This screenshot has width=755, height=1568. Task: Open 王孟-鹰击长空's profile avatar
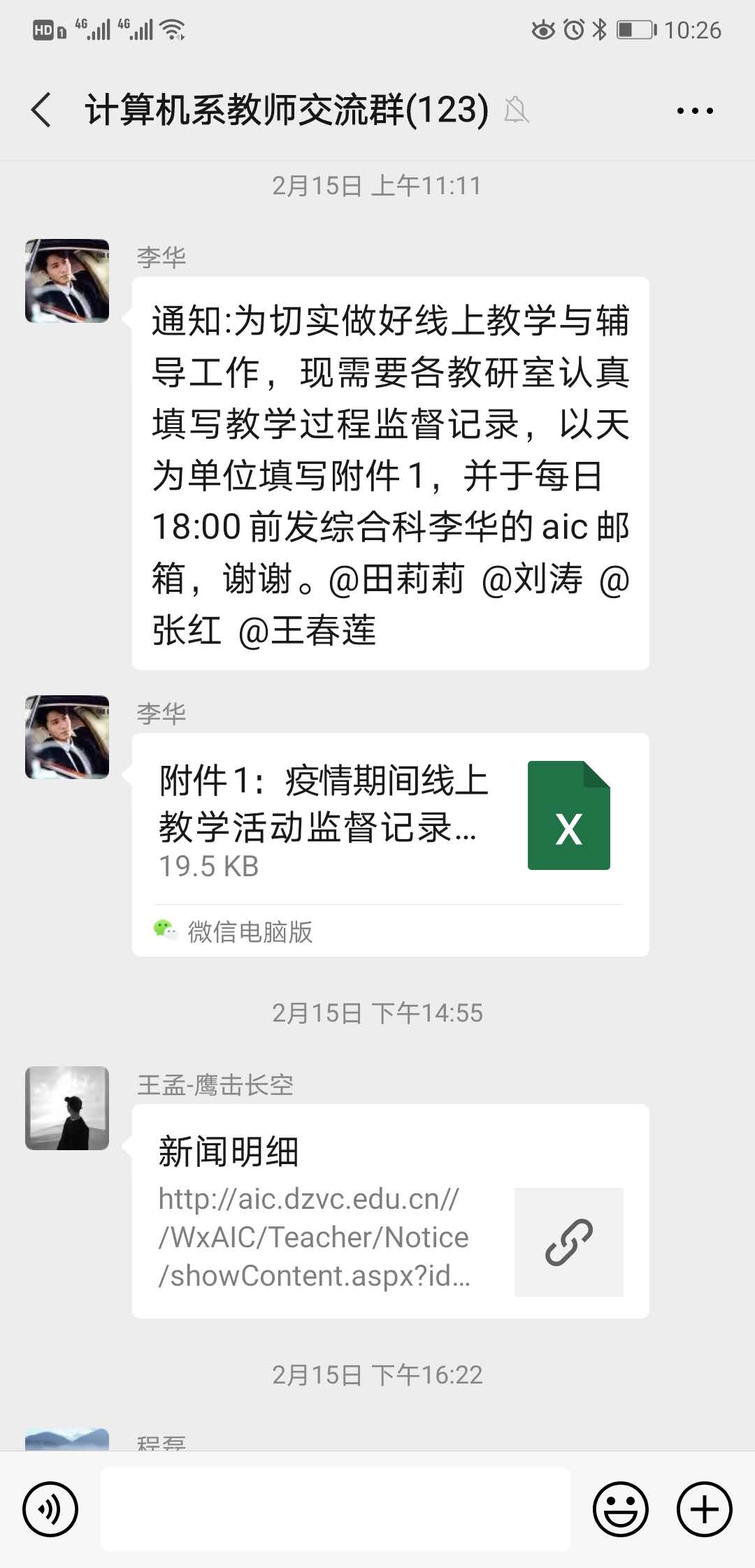click(x=67, y=1108)
